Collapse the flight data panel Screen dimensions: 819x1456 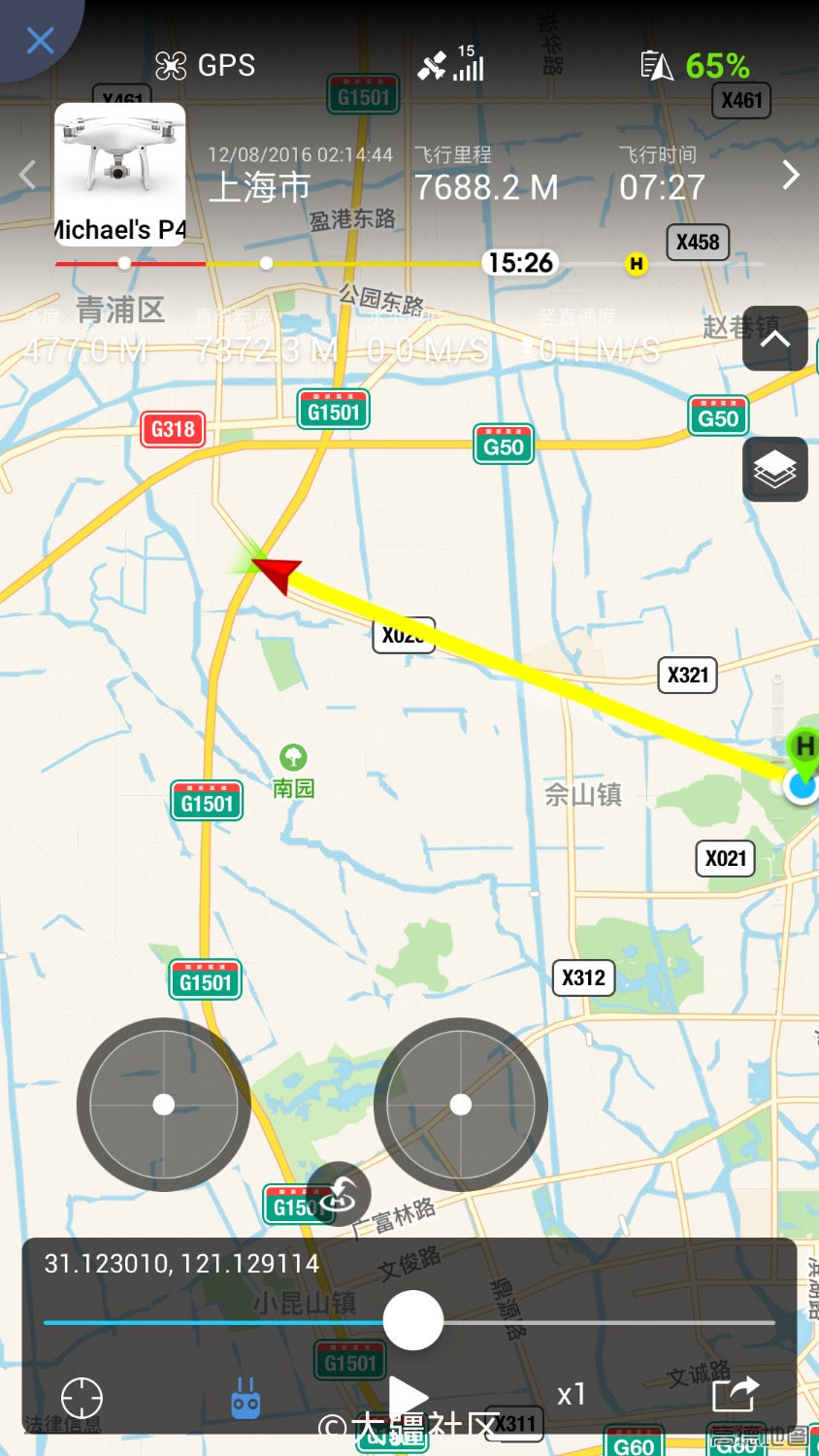pyautogui.click(x=774, y=339)
